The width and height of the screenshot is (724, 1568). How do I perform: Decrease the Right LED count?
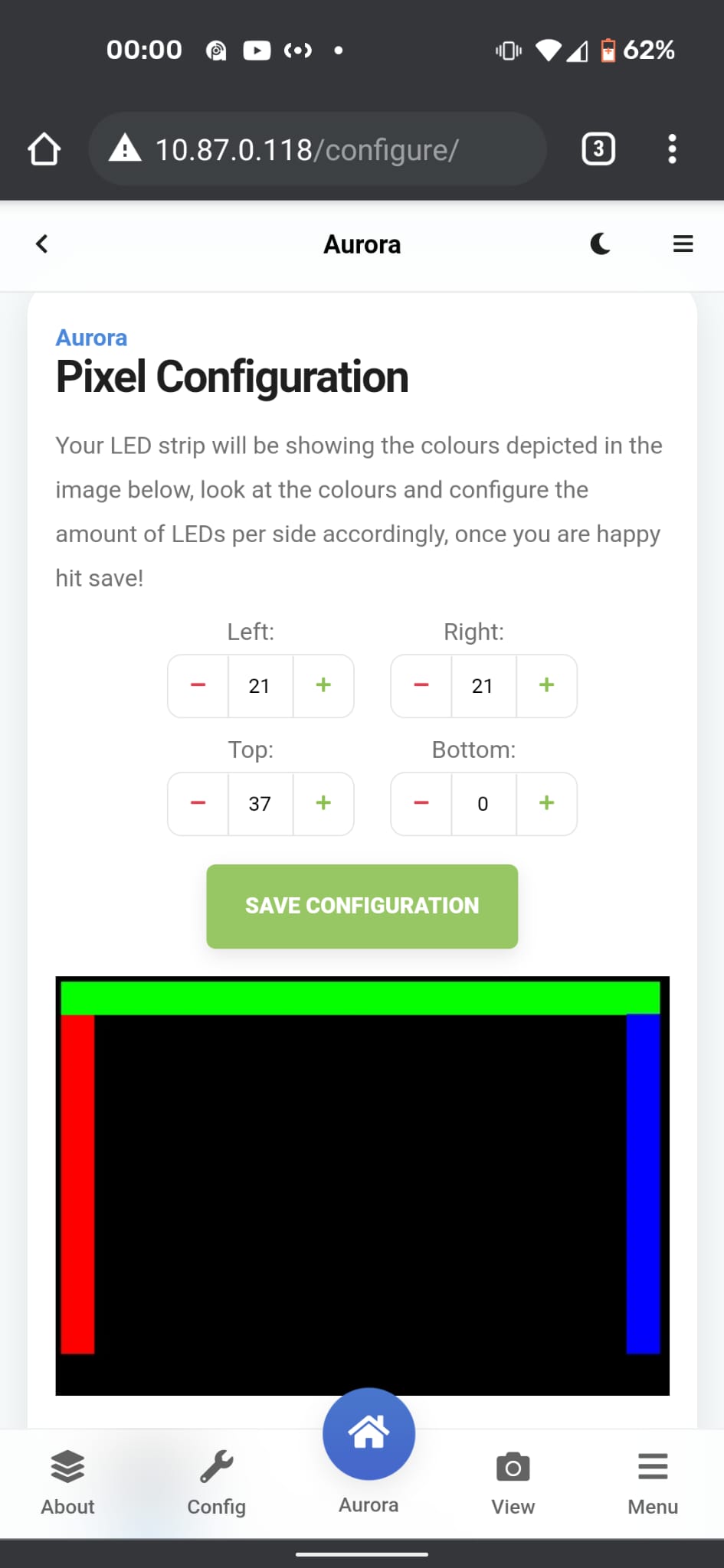click(421, 685)
